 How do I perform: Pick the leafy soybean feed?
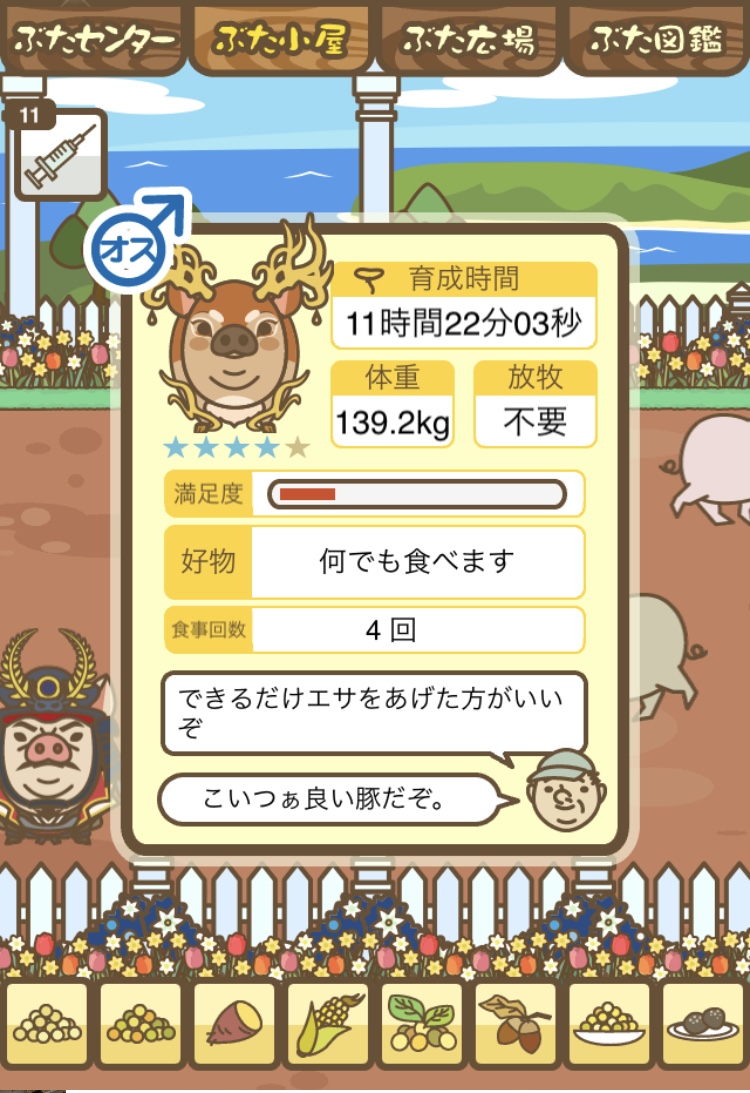pos(421,1025)
